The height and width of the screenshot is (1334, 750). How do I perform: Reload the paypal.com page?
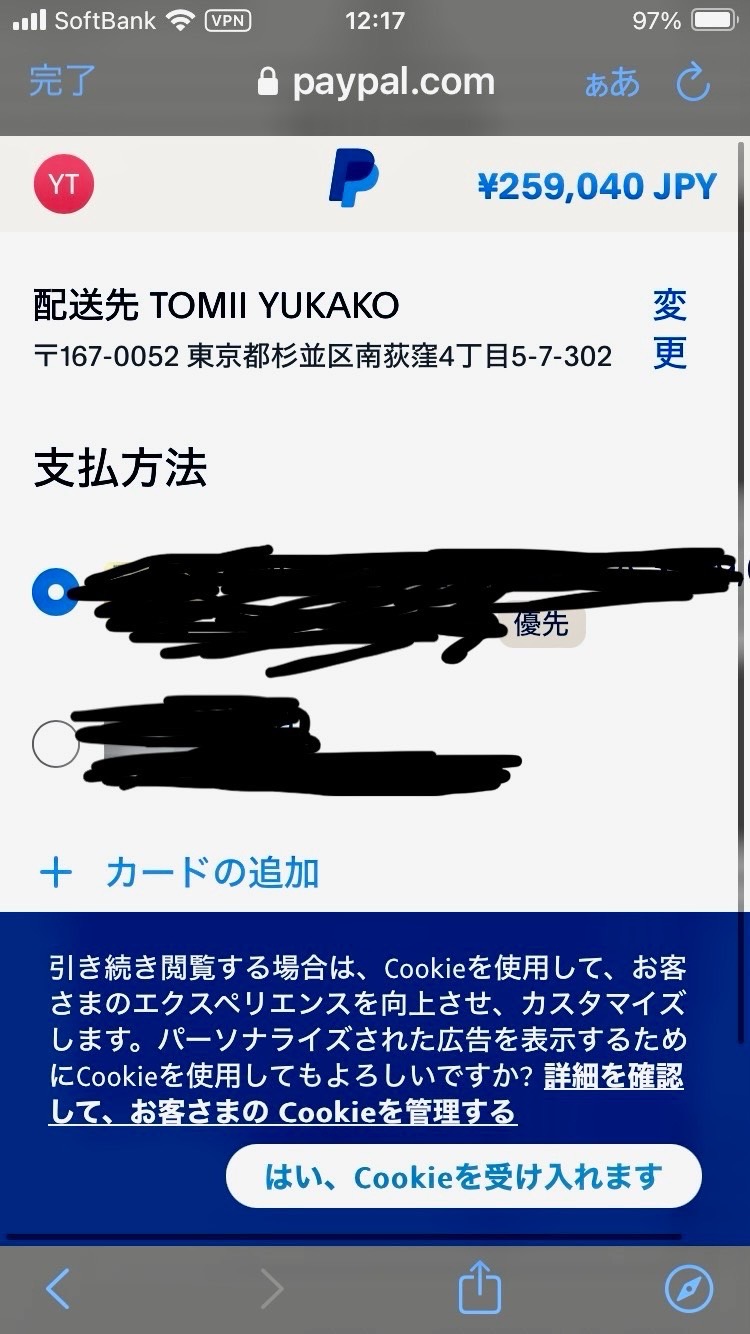(x=693, y=83)
